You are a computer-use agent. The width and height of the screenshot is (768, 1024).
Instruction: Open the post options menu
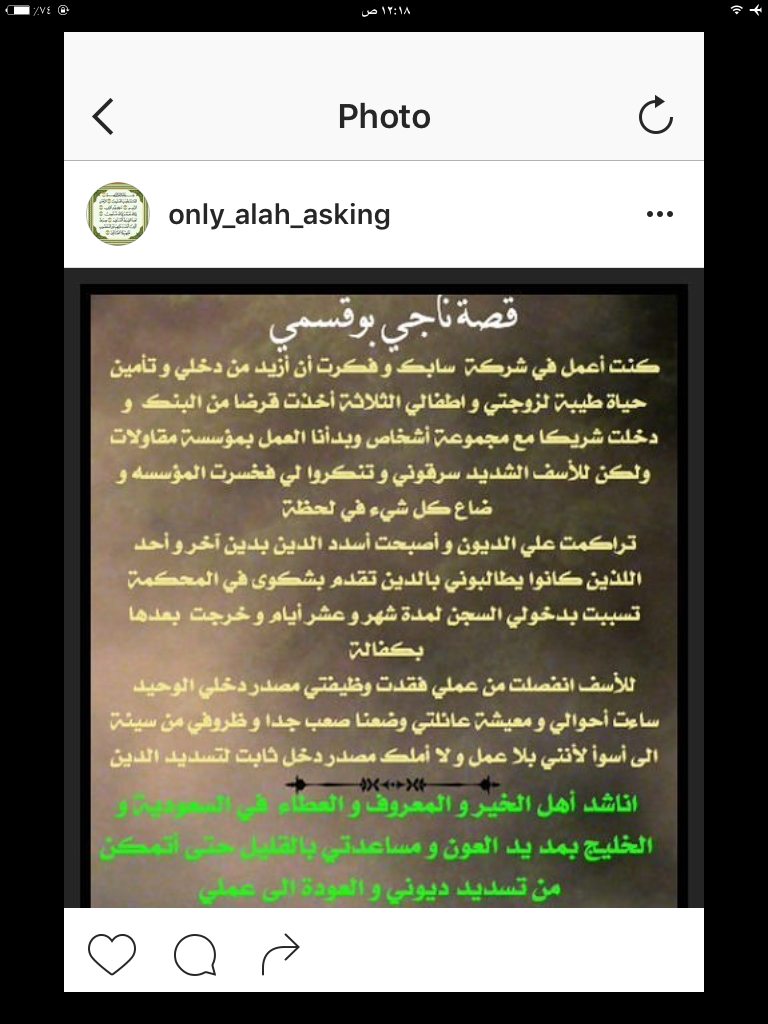click(x=659, y=214)
